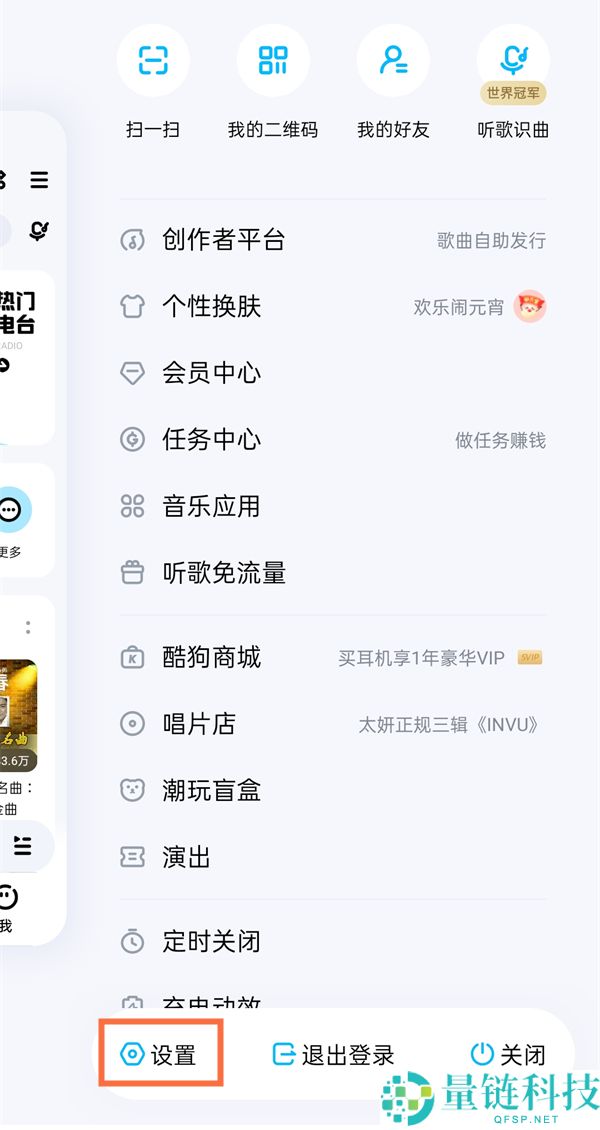Open 唱片店
Screen dimensions: 600x1130
tap(199, 724)
